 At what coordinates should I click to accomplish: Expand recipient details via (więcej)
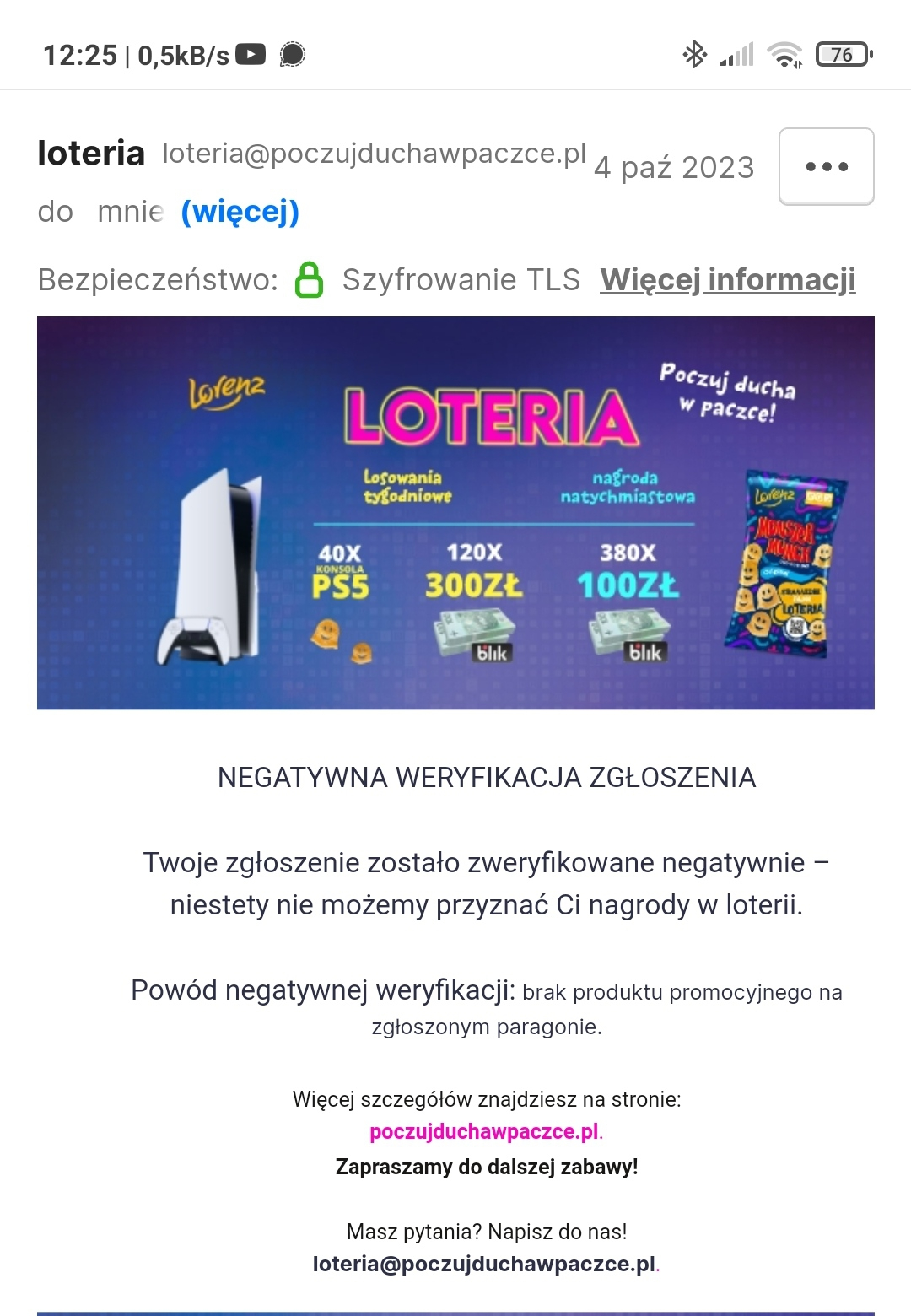(x=240, y=212)
